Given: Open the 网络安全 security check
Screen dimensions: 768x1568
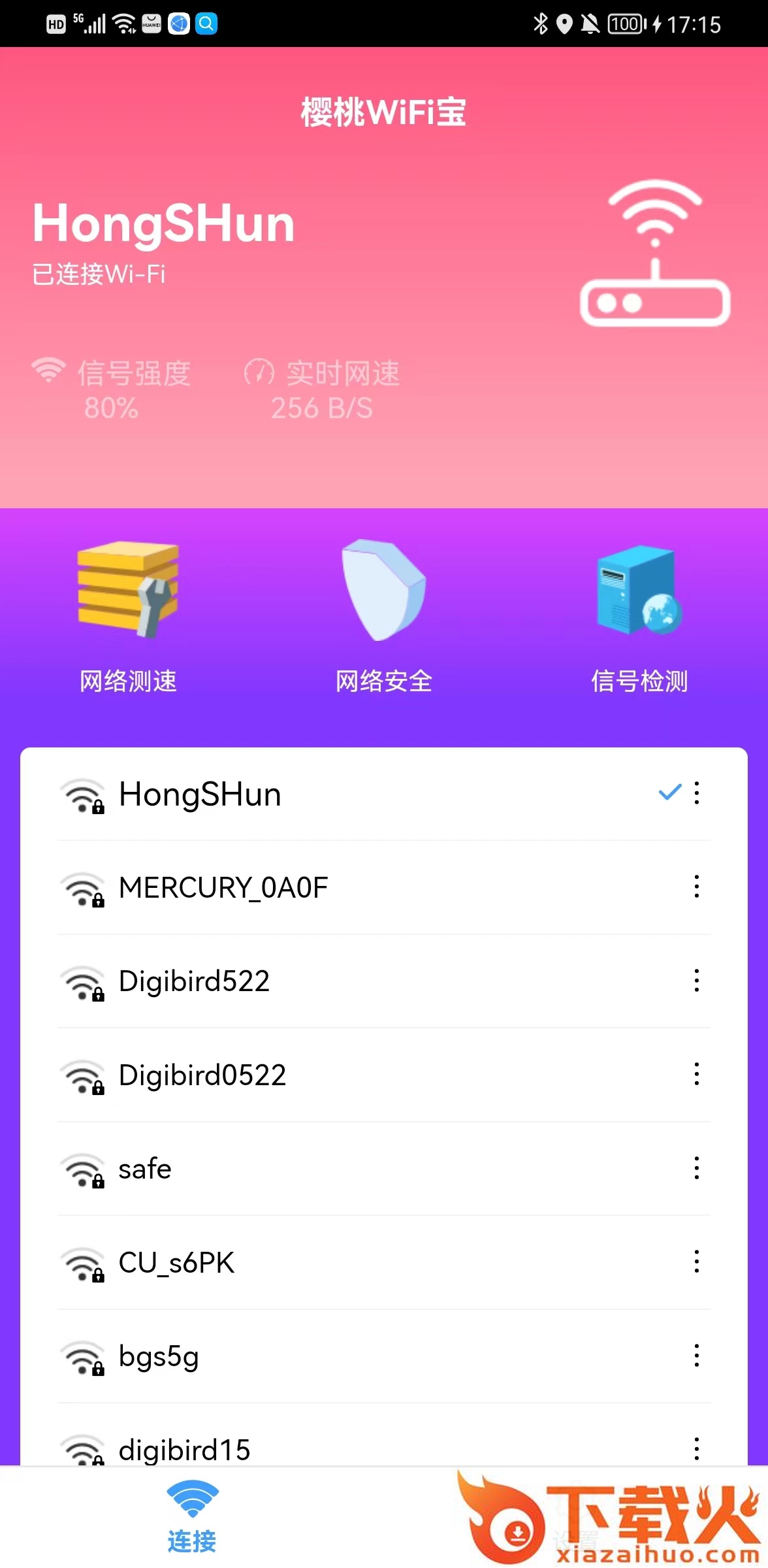Looking at the screenshot, I should [x=384, y=615].
